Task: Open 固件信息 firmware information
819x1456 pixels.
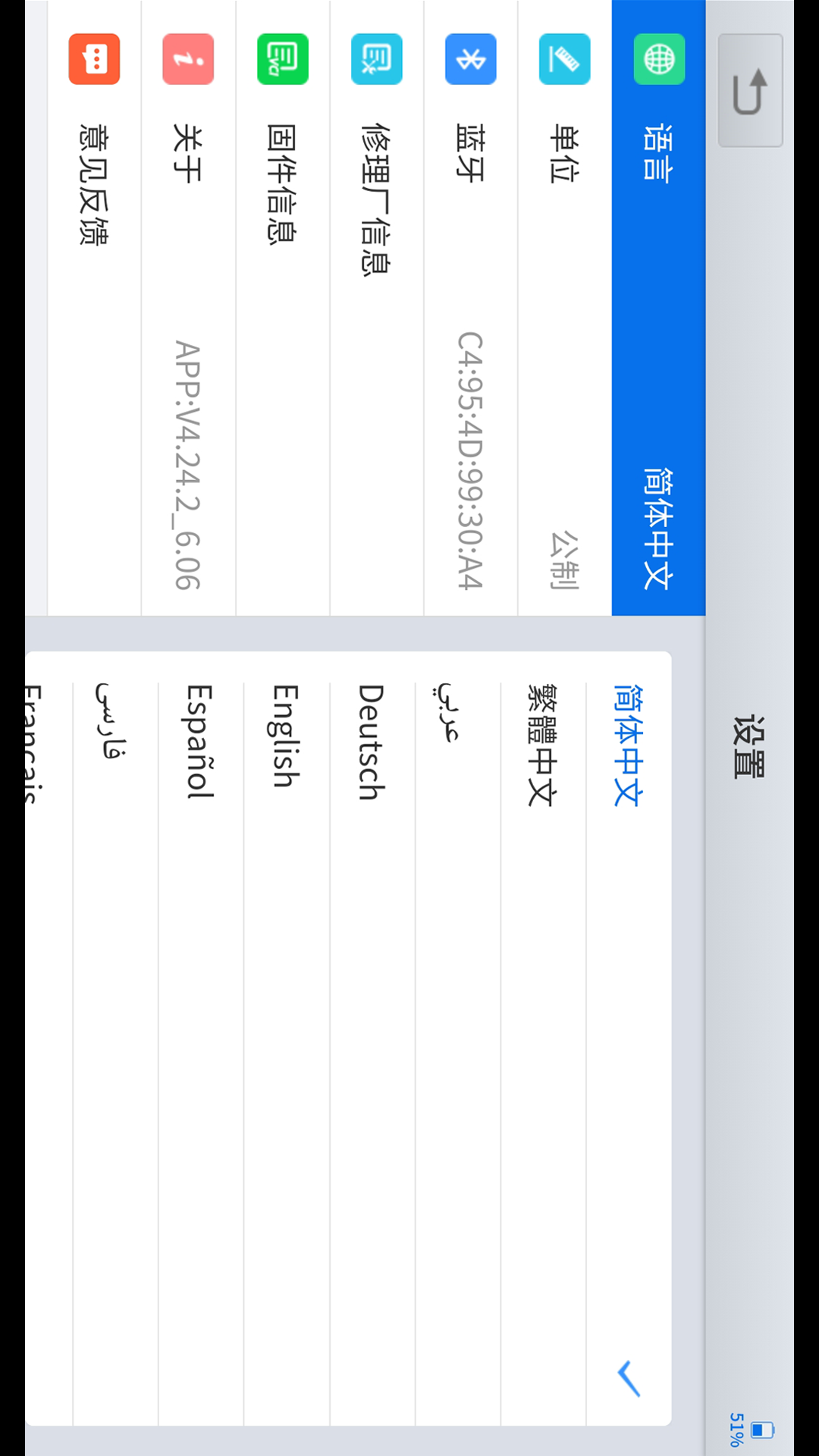Action: coord(283,308)
